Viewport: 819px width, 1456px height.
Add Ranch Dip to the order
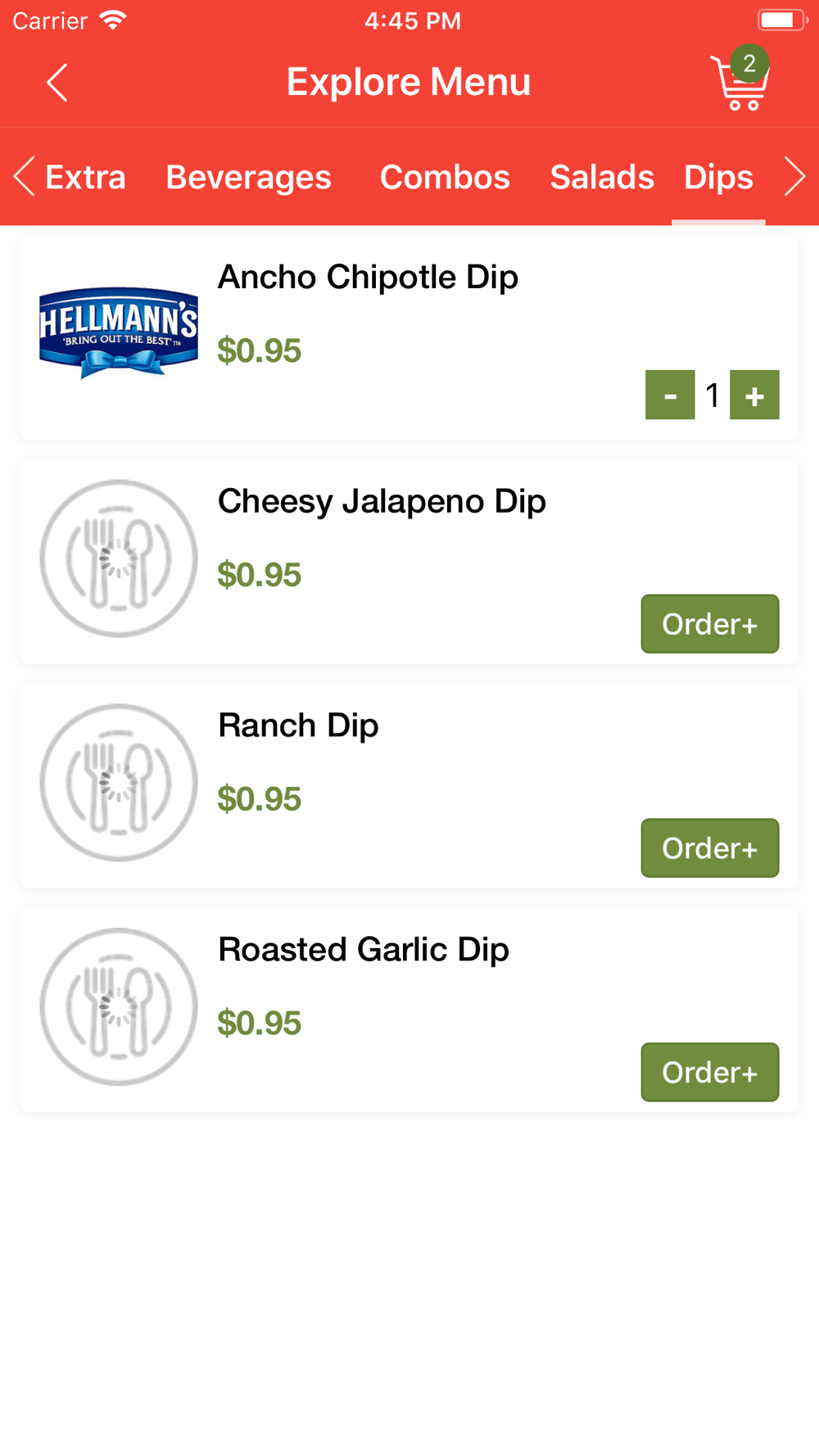[709, 848]
